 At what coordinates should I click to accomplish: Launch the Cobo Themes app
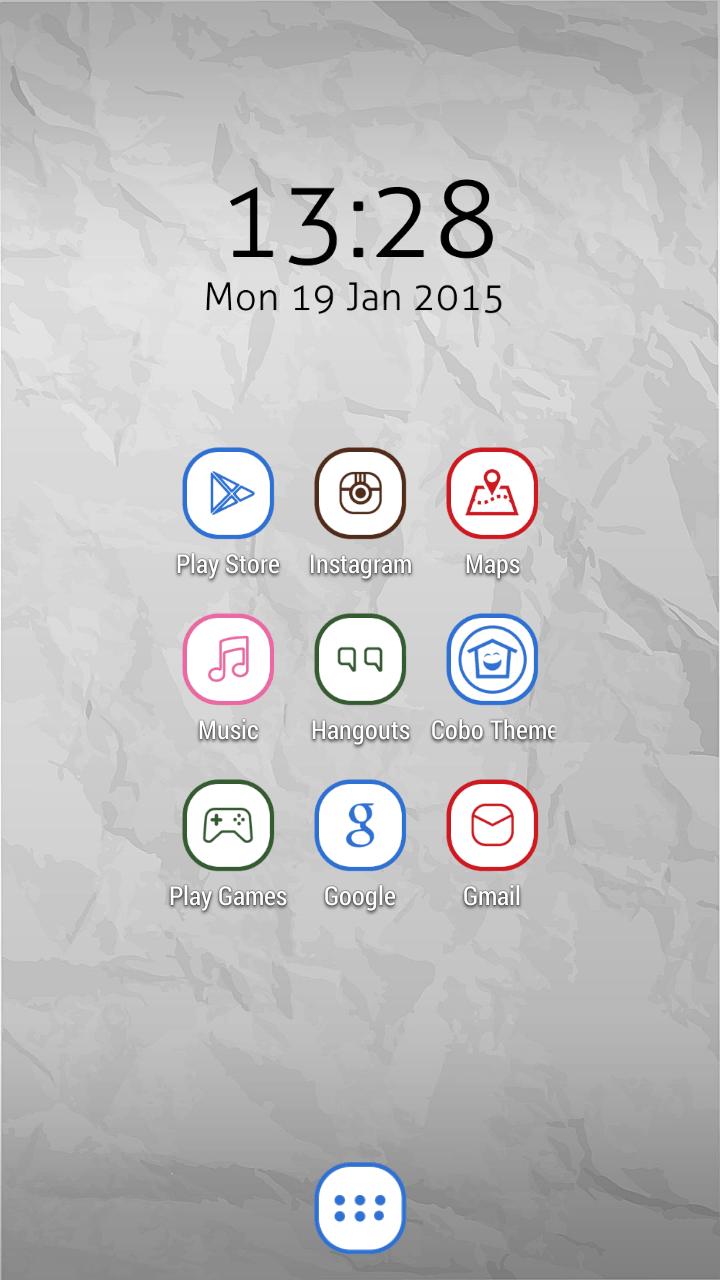(x=492, y=659)
